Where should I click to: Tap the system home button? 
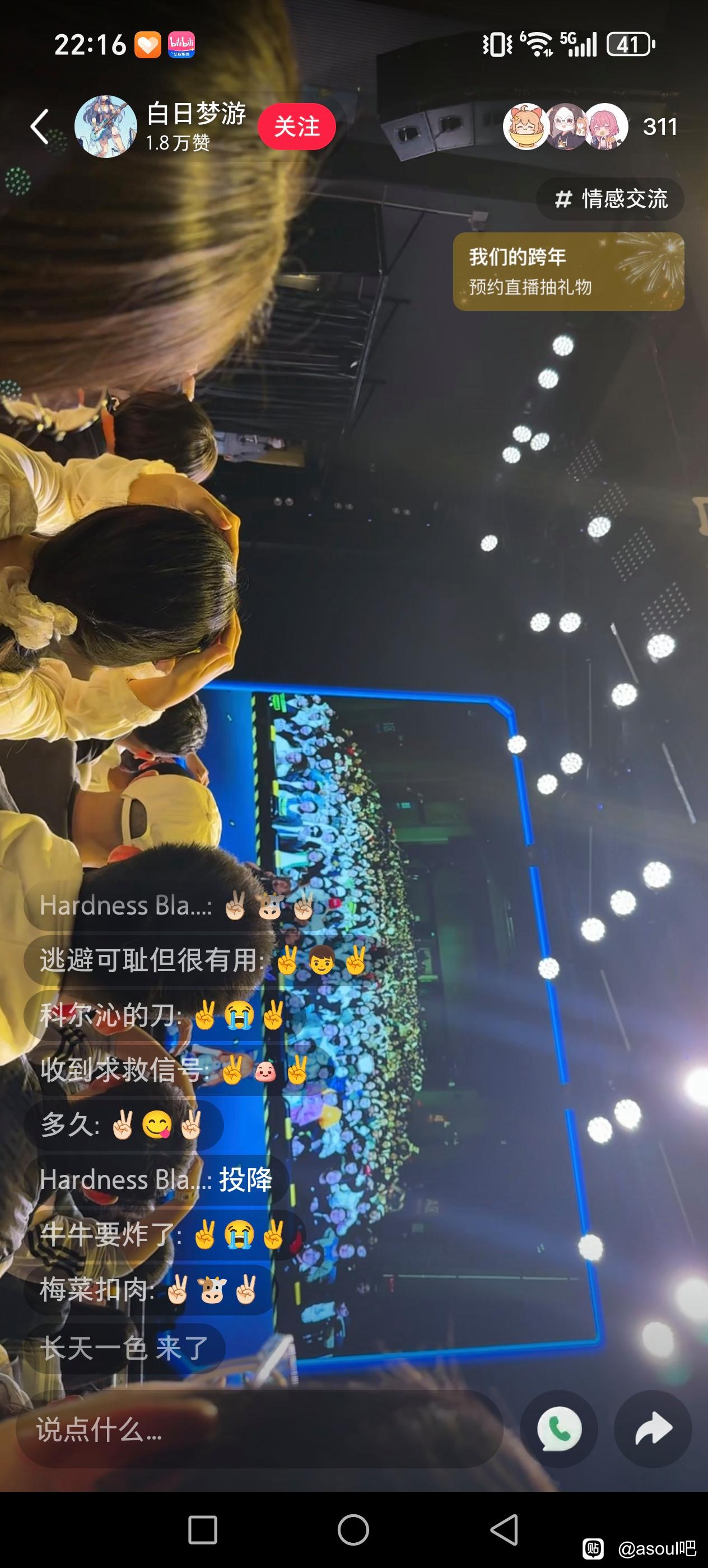[x=353, y=1530]
